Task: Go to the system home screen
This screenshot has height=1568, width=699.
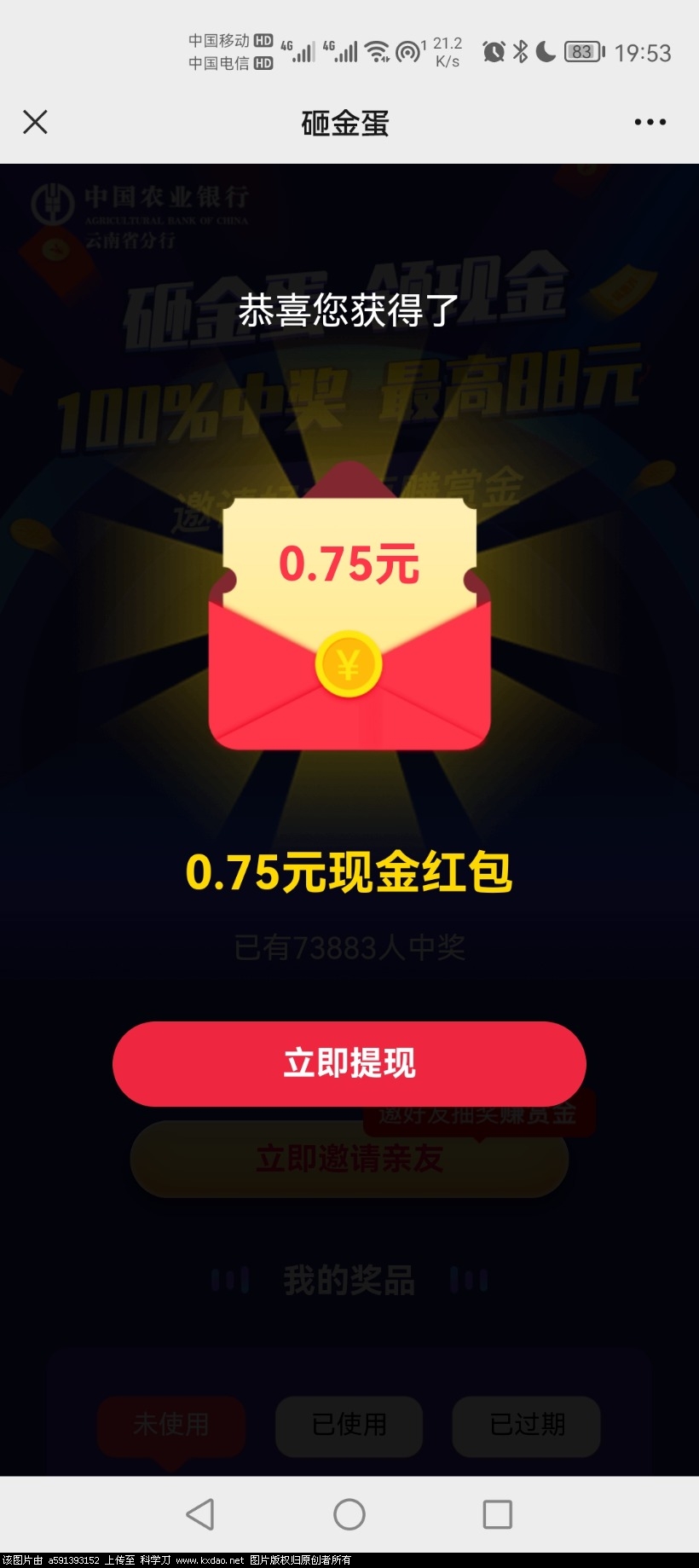Action: pyautogui.click(x=349, y=1514)
